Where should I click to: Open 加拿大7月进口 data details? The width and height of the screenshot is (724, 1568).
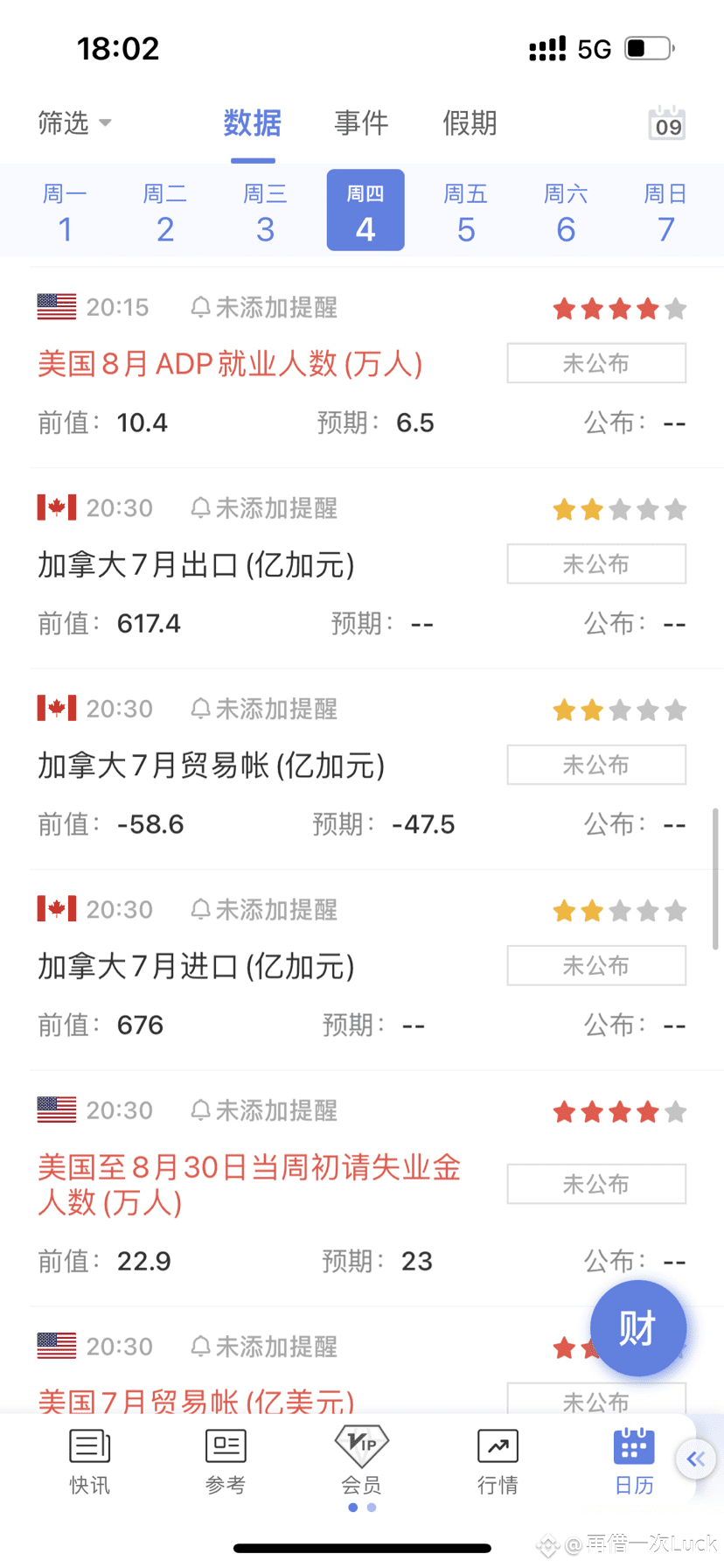(196, 966)
